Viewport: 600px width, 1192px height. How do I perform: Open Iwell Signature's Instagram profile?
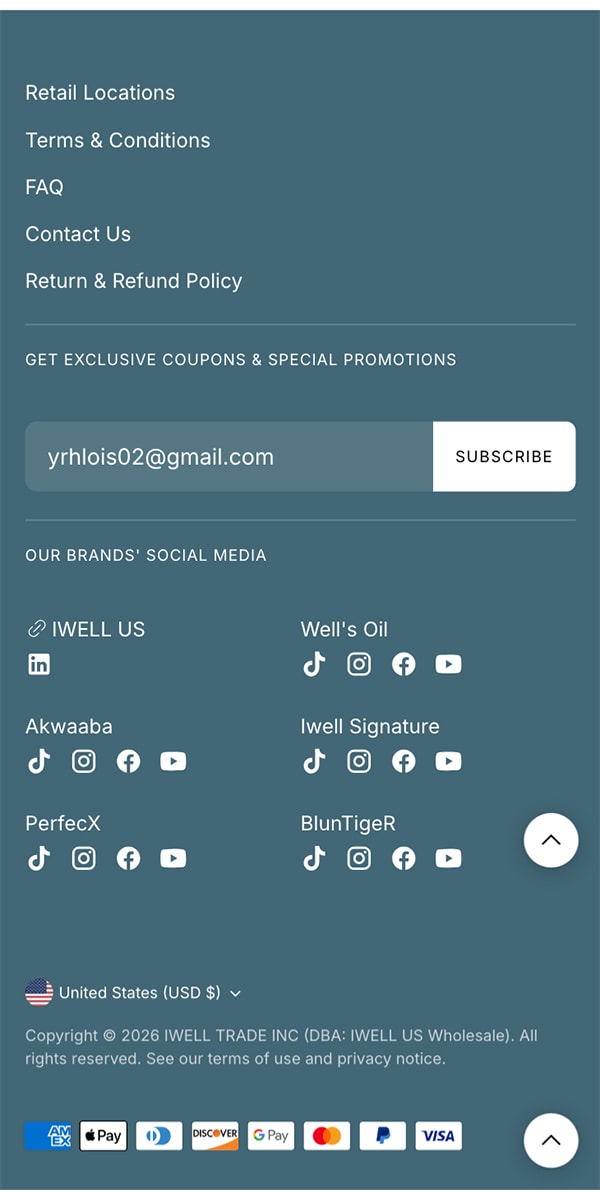[359, 761]
